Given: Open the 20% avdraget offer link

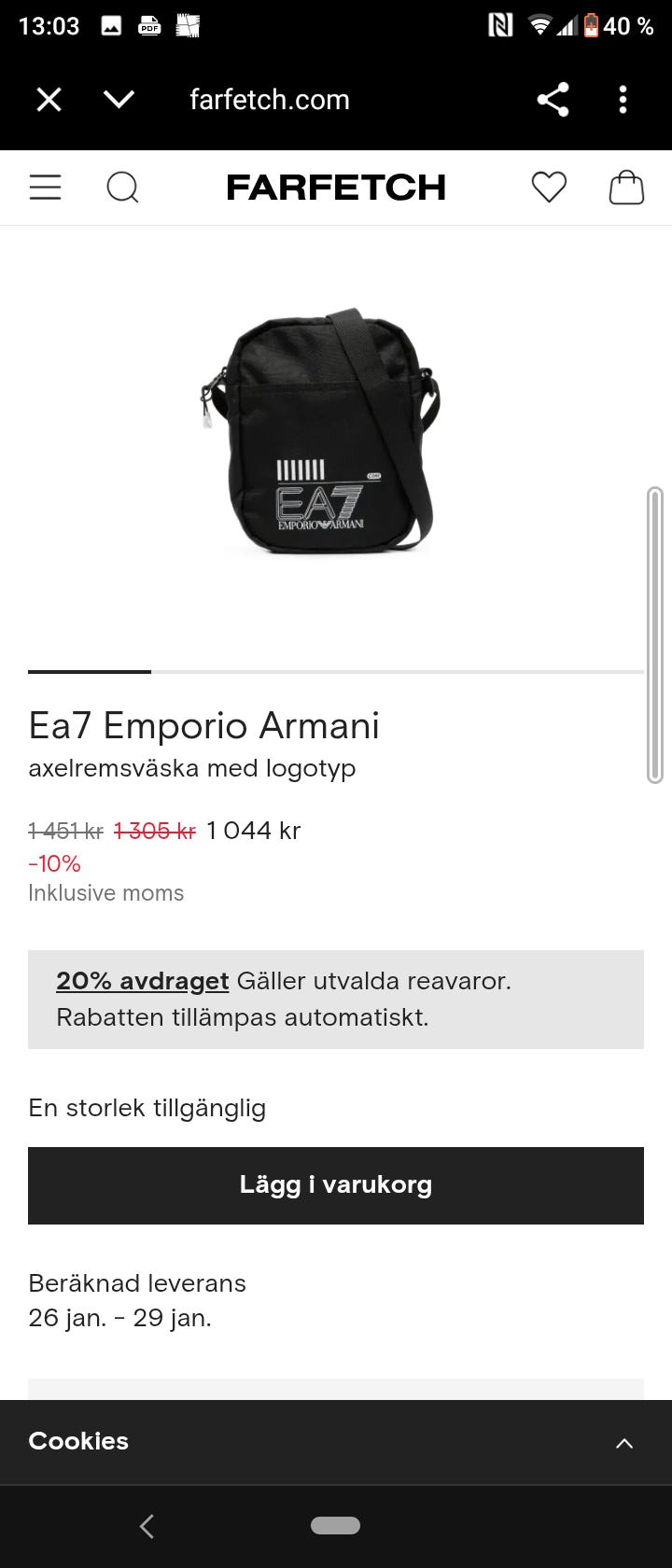Looking at the screenshot, I should click(x=142, y=981).
